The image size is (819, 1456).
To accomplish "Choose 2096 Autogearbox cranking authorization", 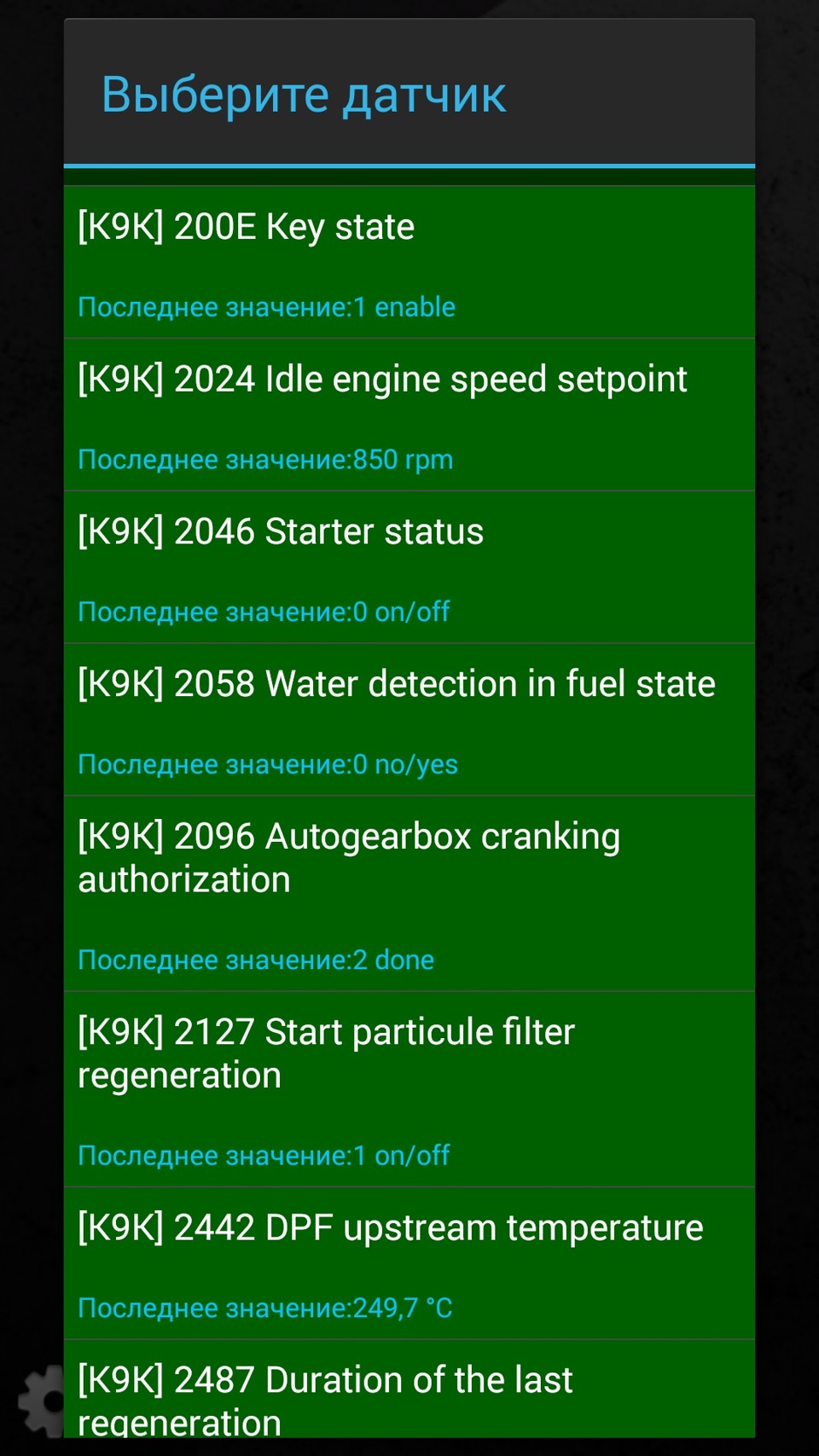I will [409, 894].
